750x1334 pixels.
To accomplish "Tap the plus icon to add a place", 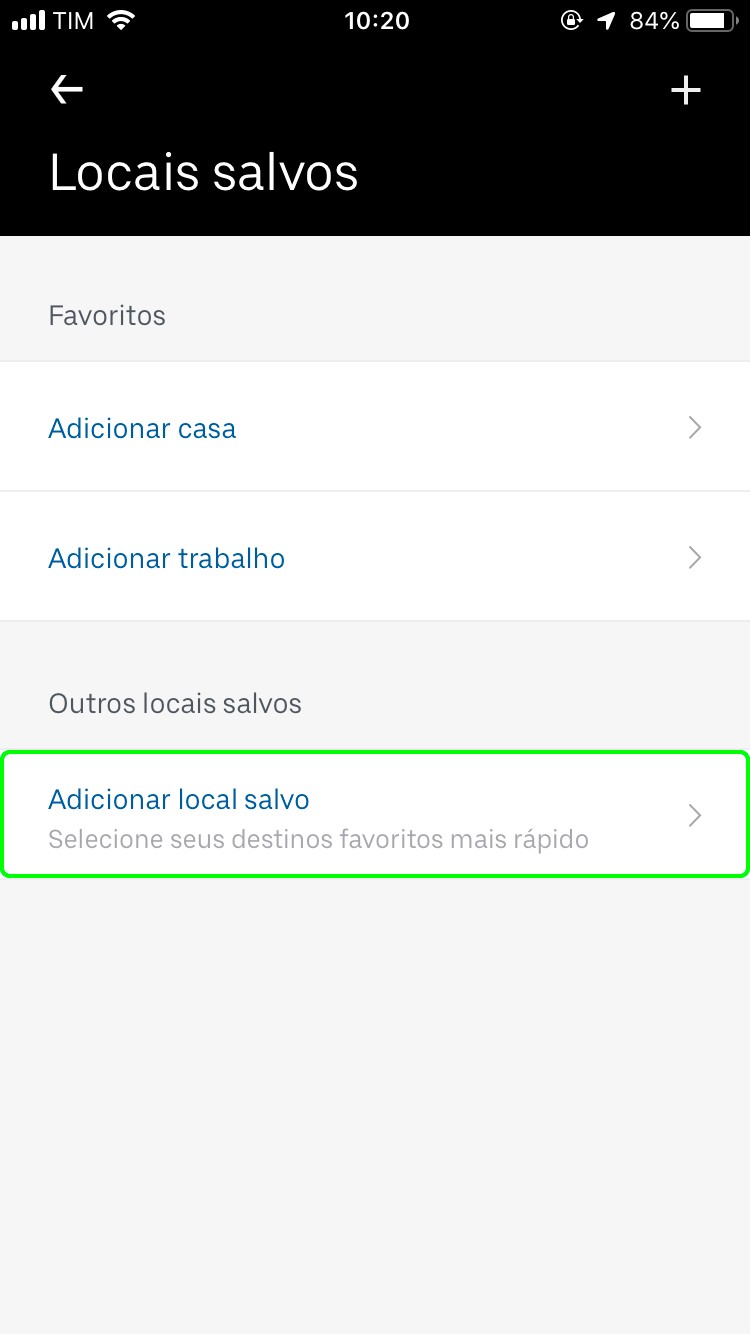I will click(x=686, y=91).
